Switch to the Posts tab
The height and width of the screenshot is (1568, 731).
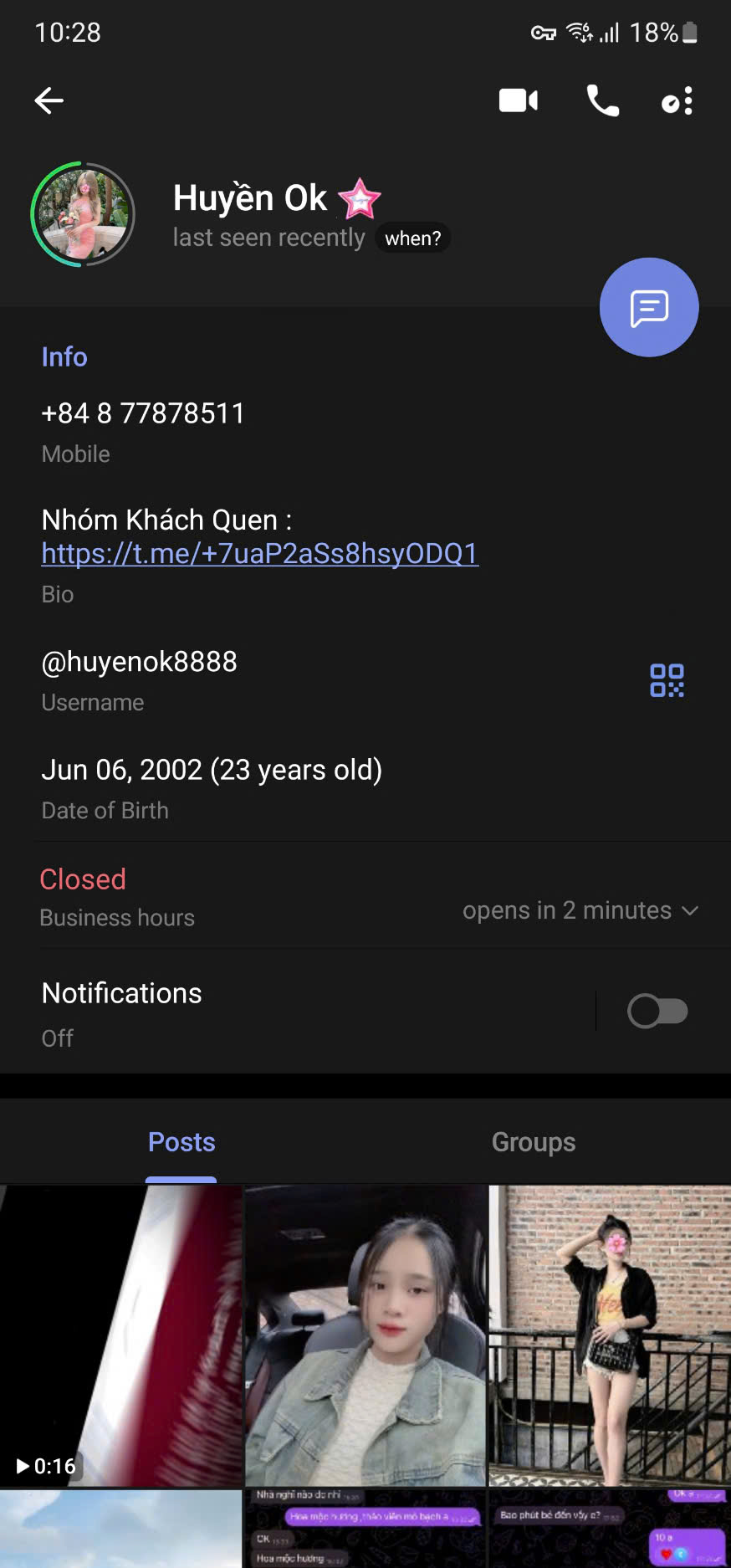[181, 1142]
